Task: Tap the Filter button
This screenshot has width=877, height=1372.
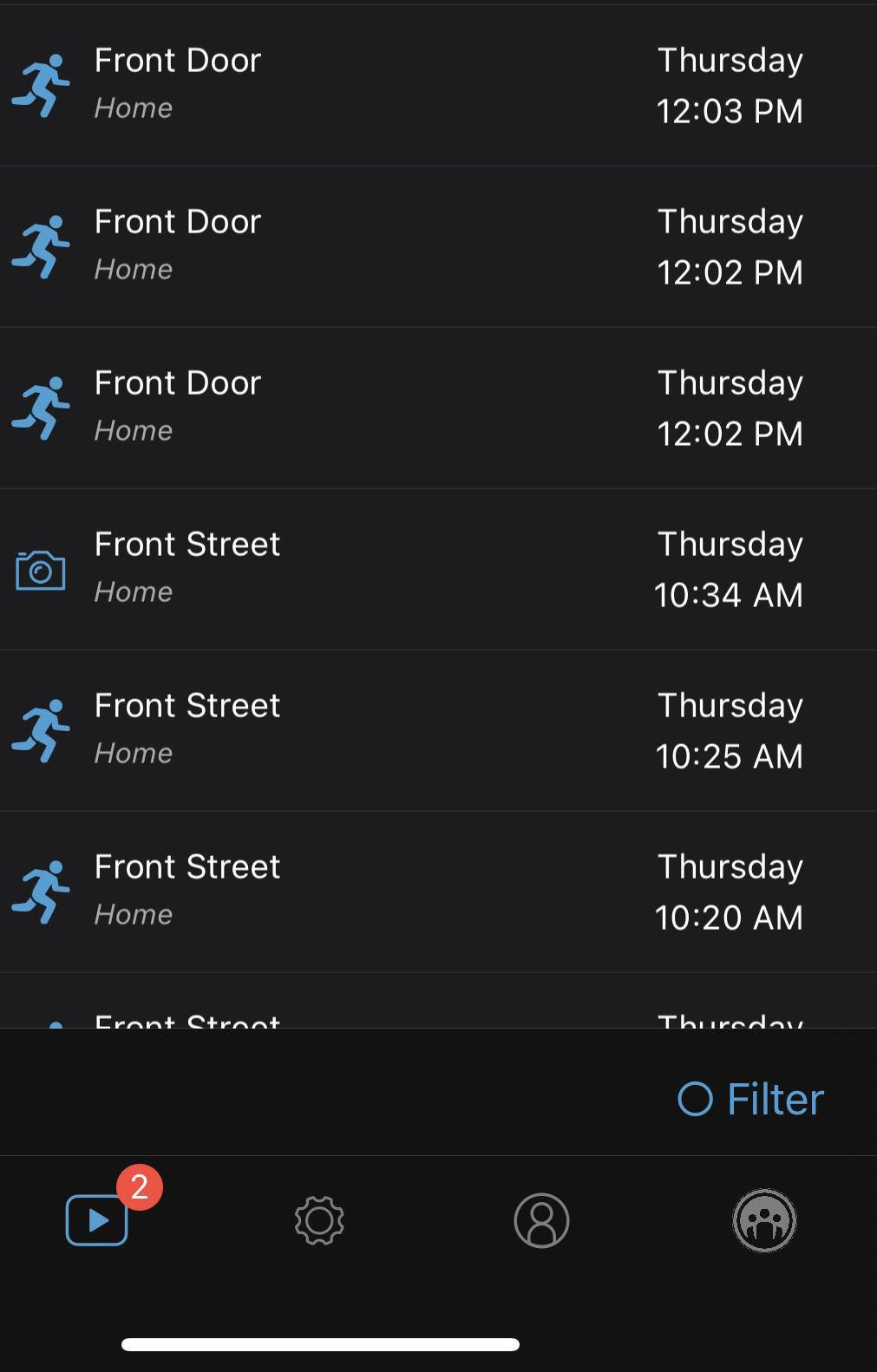Action: [x=750, y=1099]
